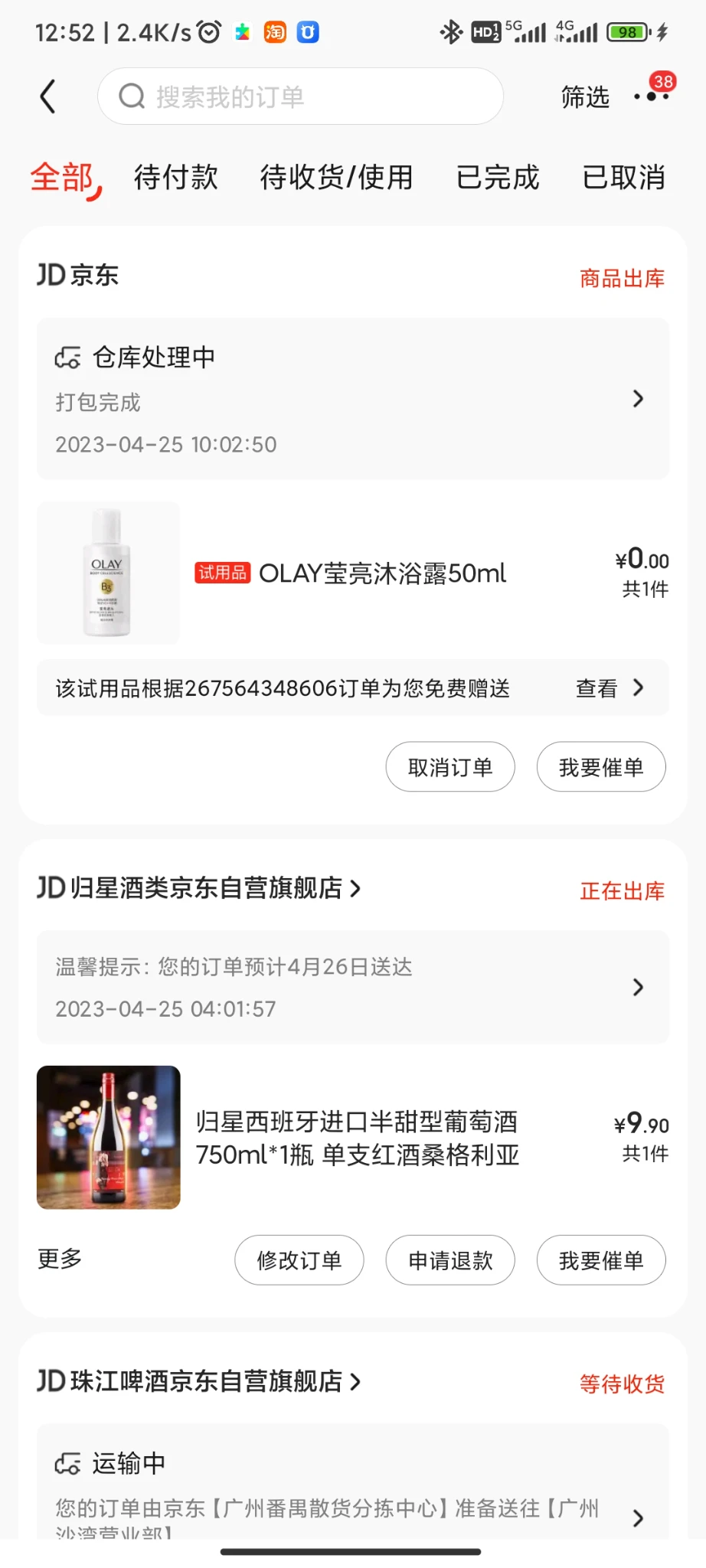706x1568 pixels.
Task: Go back using the top-left arrow
Action: coord(47,97)
